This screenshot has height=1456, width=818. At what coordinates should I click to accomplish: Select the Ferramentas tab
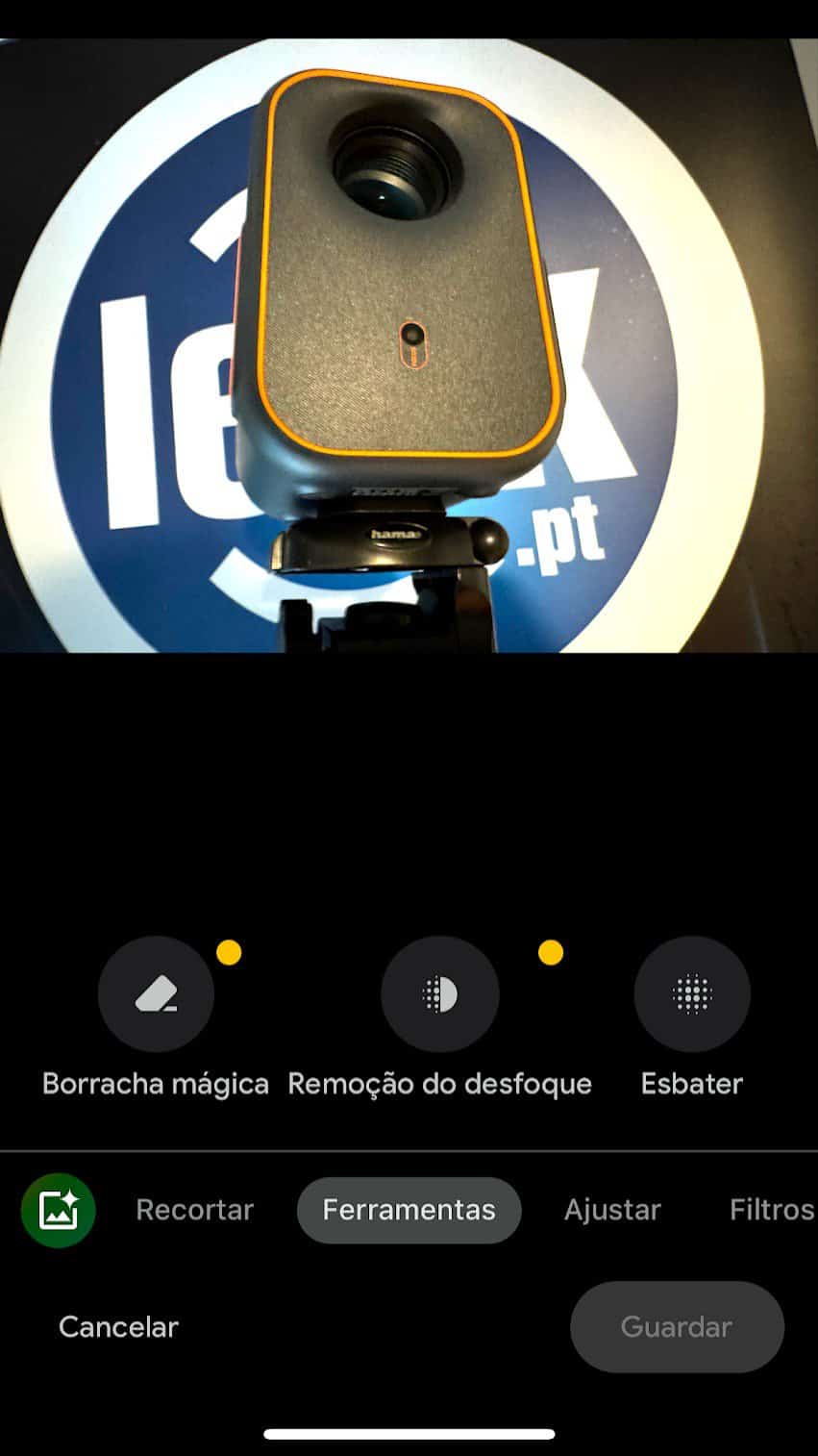point(408,1210)
